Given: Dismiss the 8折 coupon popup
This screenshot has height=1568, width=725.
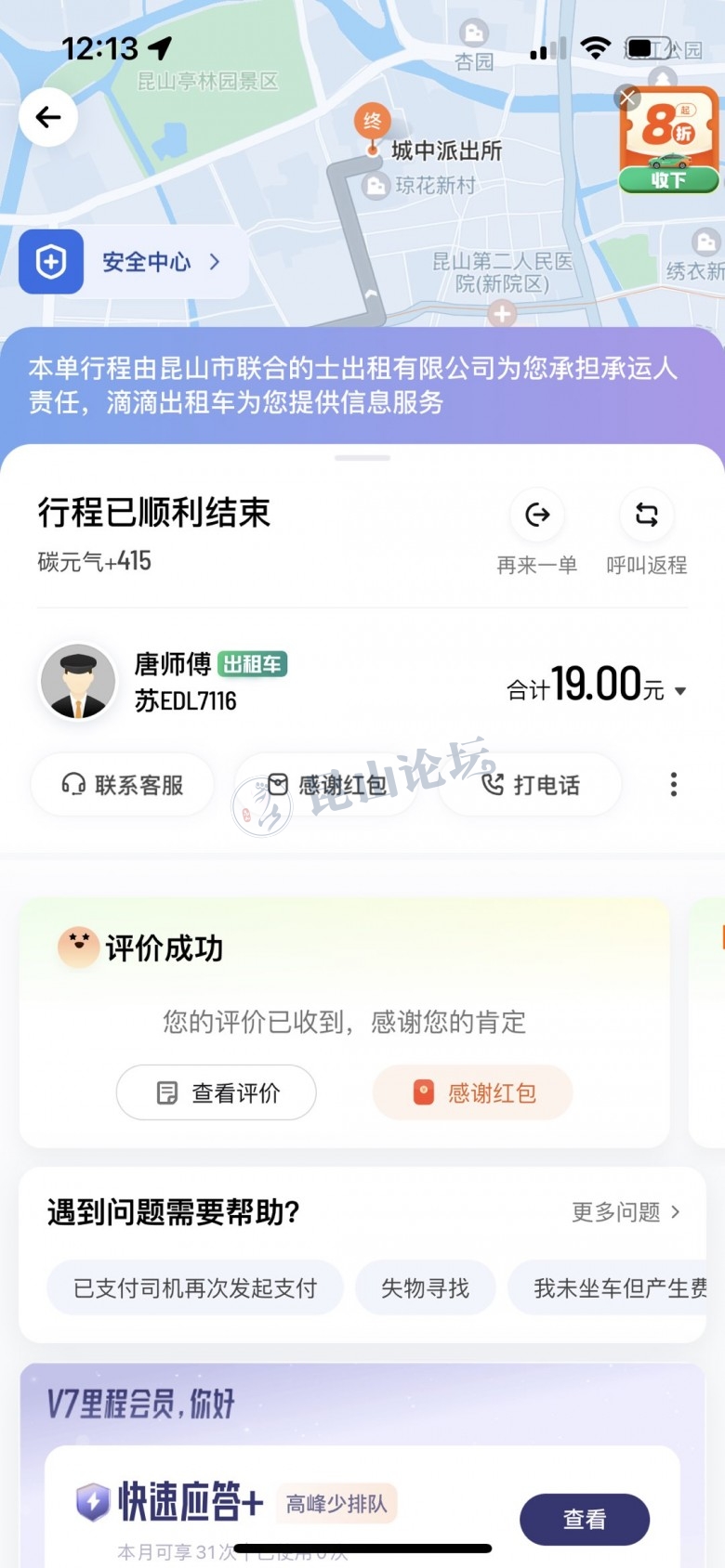Looking at the screenshot, I should point(627,98).
